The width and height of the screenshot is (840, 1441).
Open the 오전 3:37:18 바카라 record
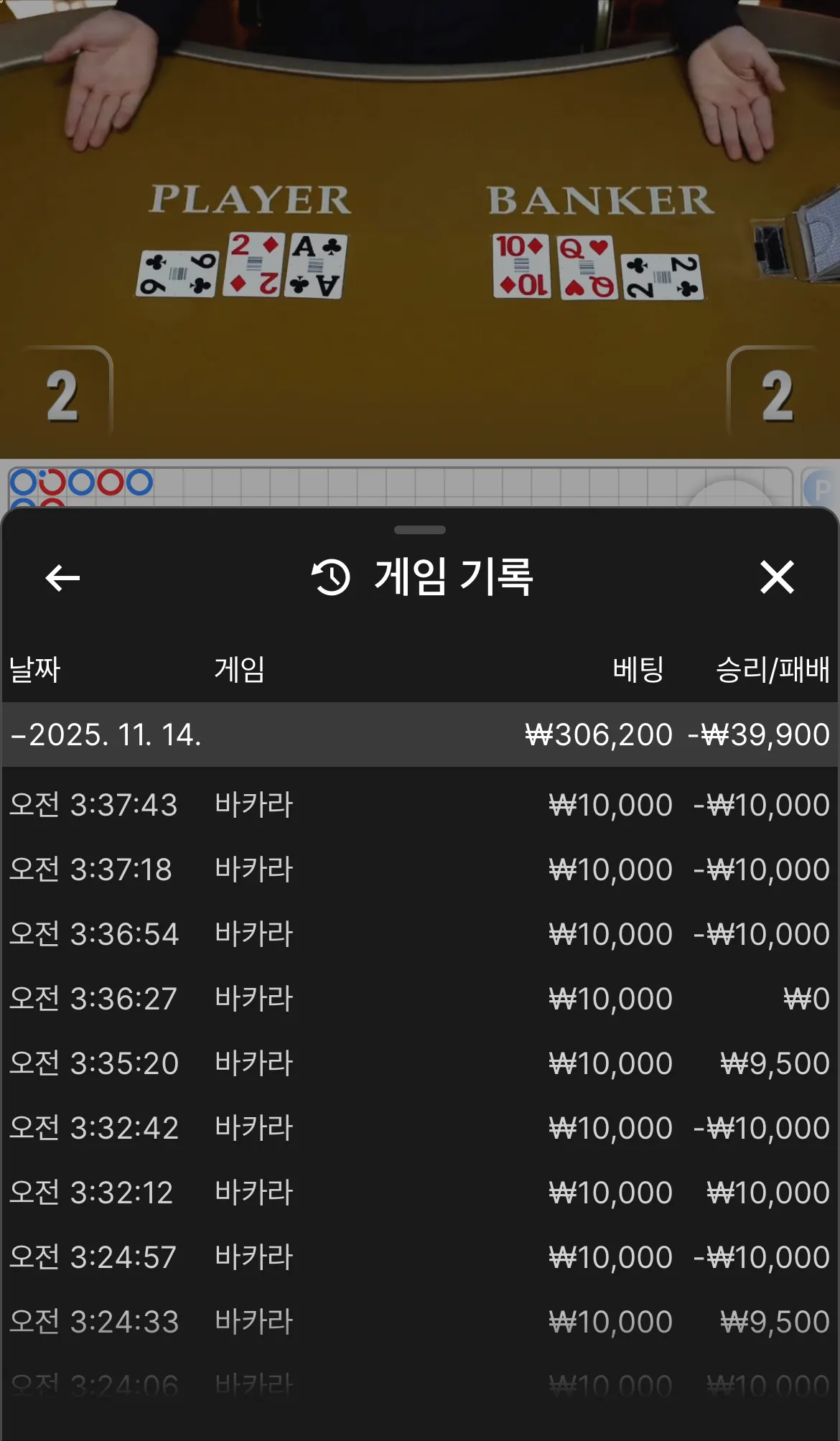pyautogui.click(x=420, y=869)
